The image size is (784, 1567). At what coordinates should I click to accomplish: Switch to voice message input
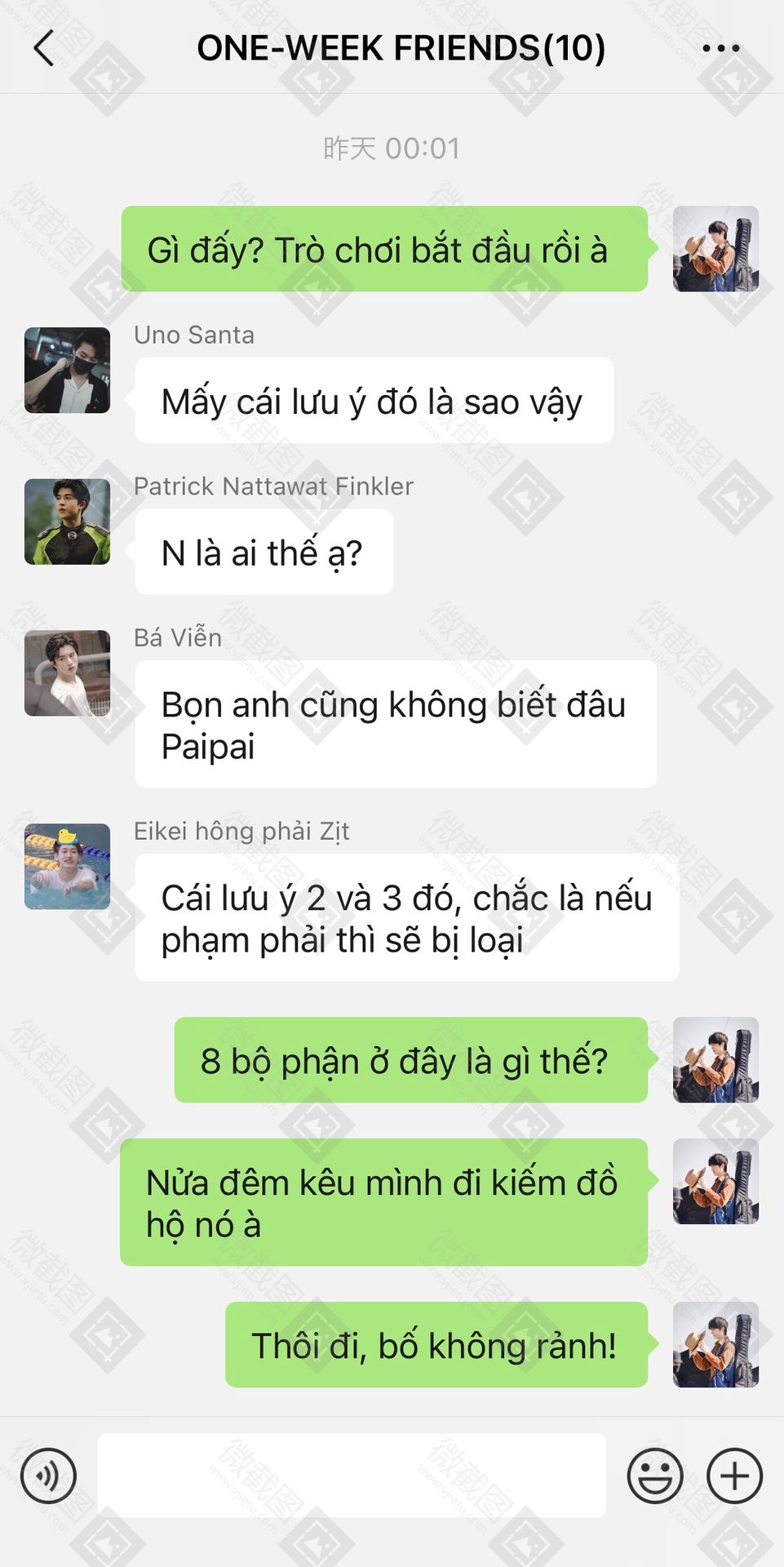point(48,1476)
